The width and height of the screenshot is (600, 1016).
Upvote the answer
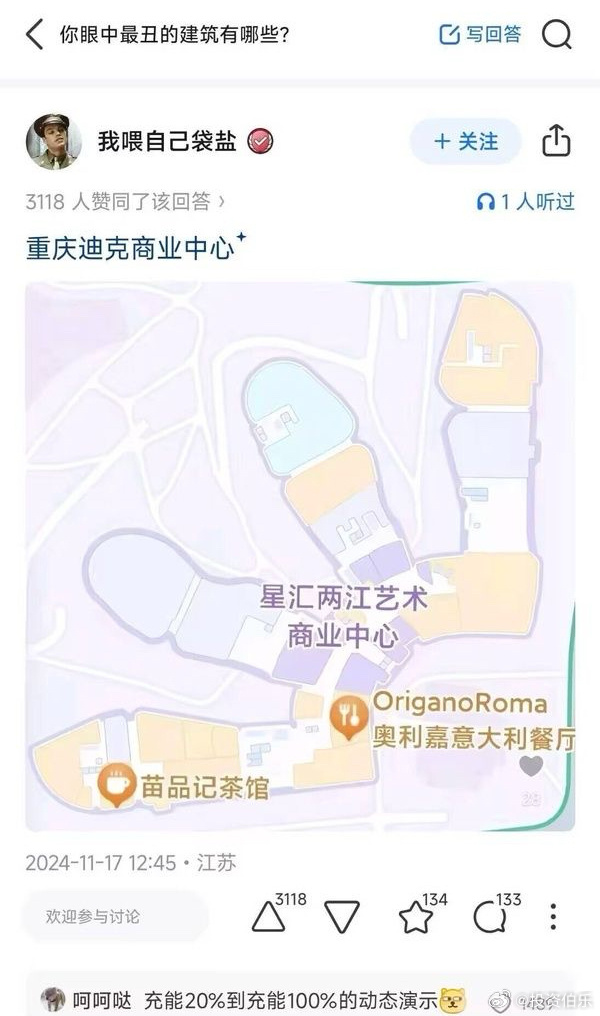pos(269,916)
